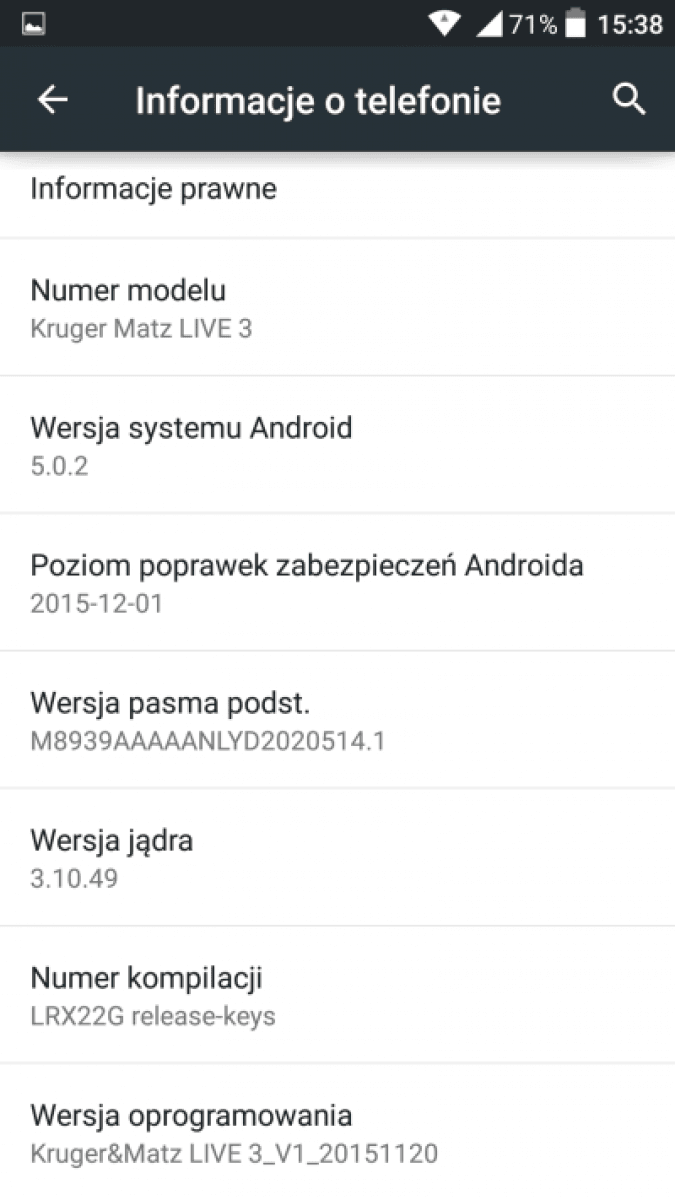Select Poziom poprawek zabezpieczeń Androida
Screen dimensions: 675x1200
point(337,582)
